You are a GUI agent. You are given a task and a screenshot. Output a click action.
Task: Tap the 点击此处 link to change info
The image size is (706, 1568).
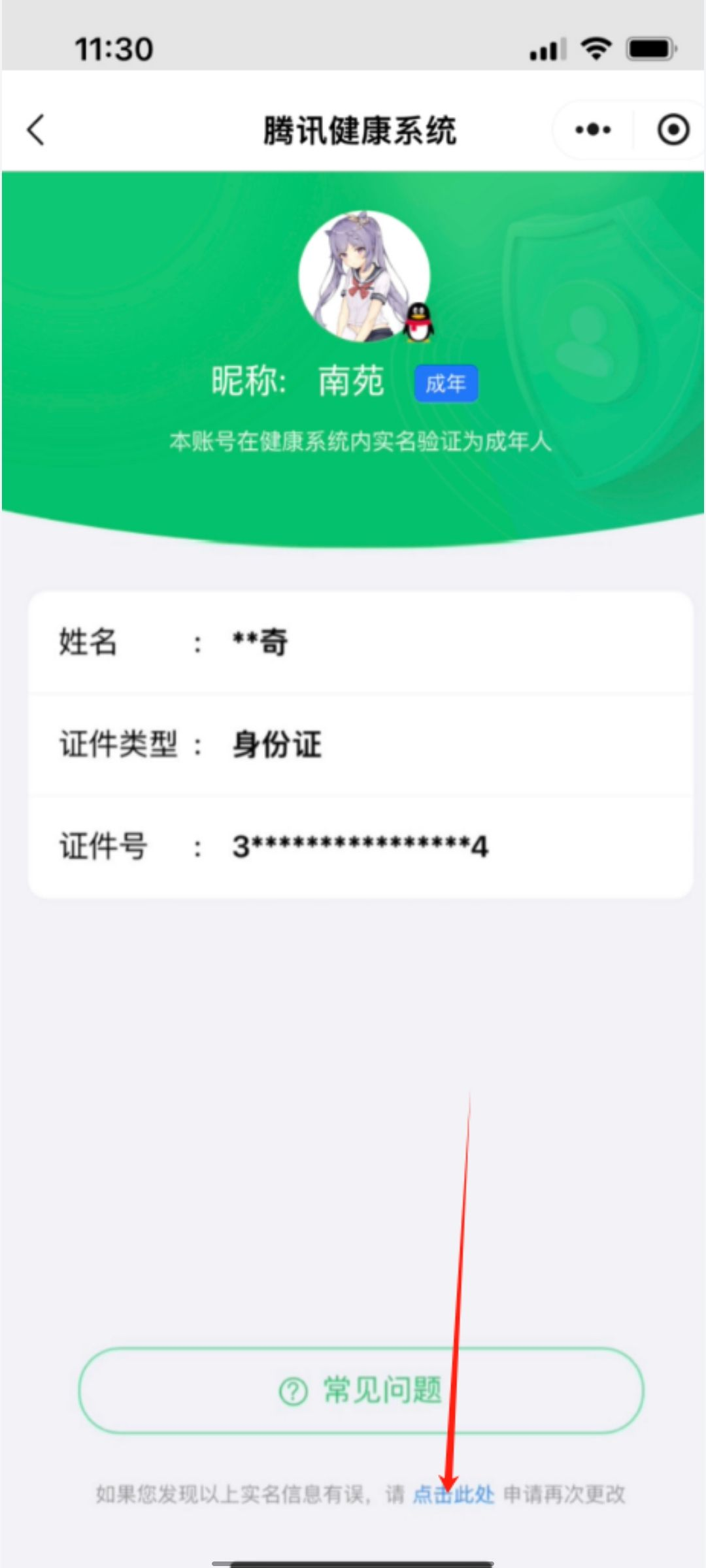[x=454, y=1494]
